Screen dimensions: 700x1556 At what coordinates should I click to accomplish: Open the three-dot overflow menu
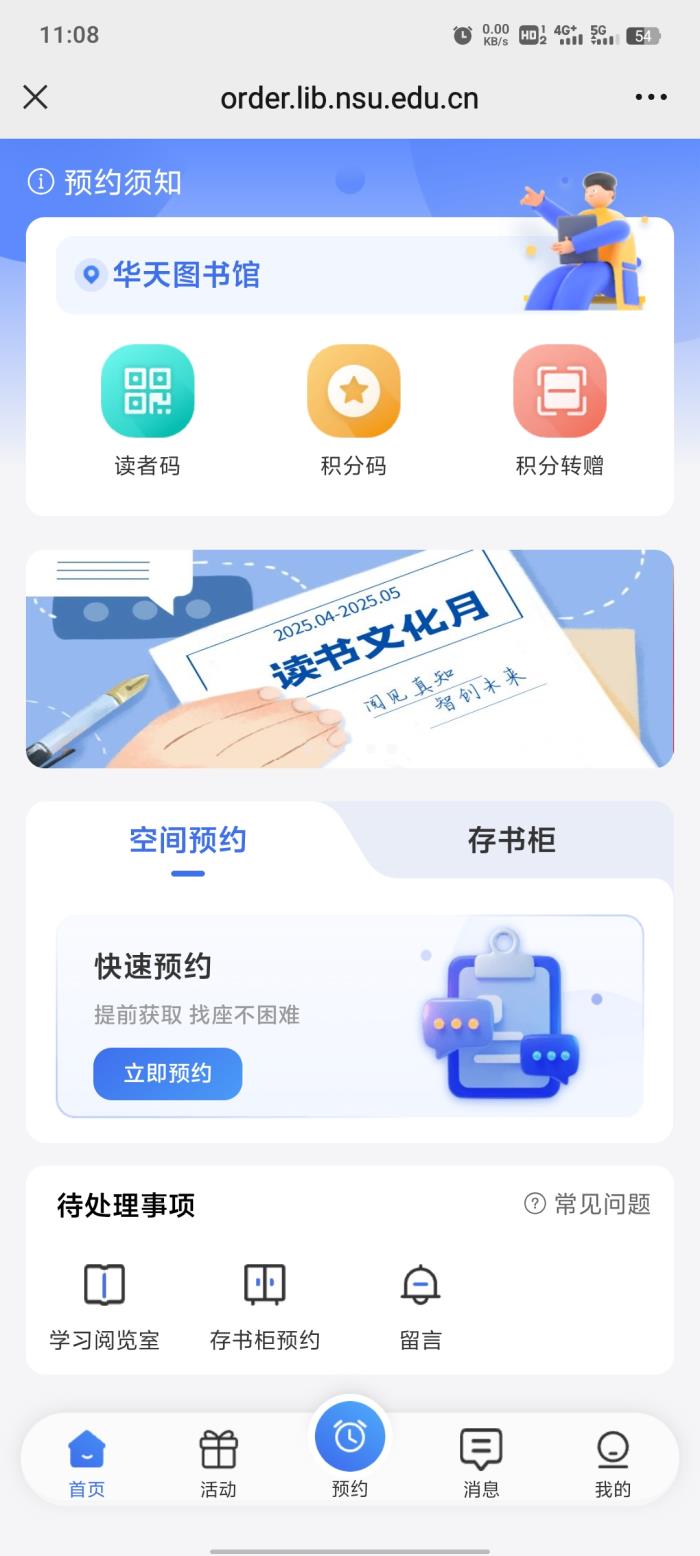pos(650,97)
